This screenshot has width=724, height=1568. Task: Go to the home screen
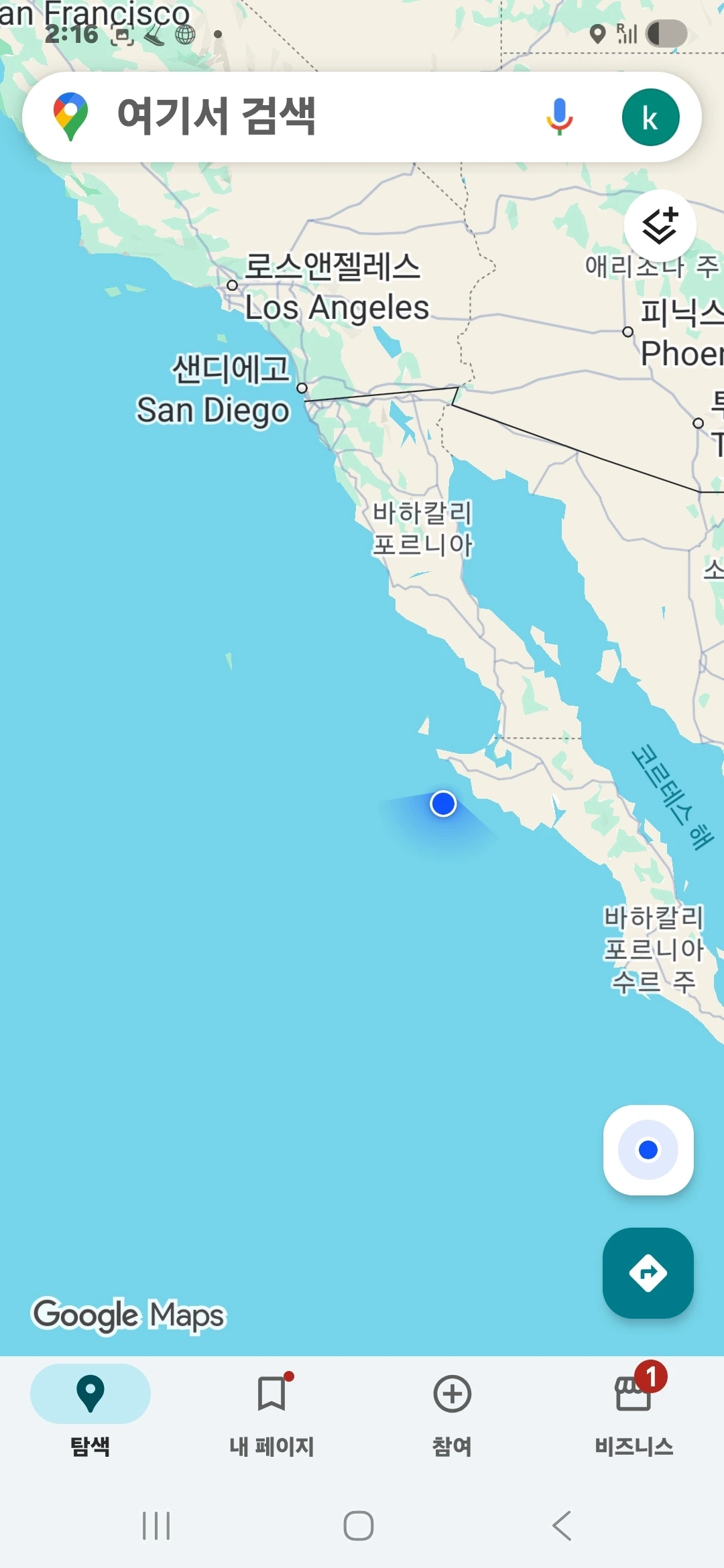359,1526
